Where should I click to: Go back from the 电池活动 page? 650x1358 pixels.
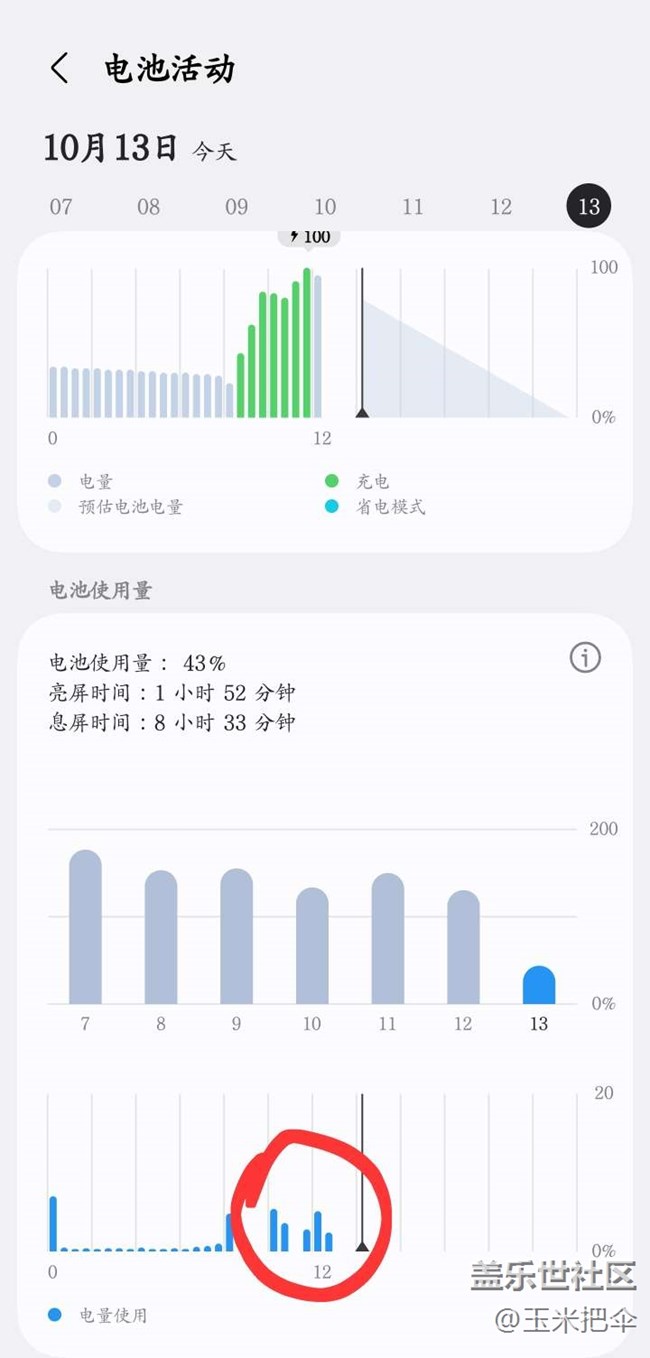[60, 69]
